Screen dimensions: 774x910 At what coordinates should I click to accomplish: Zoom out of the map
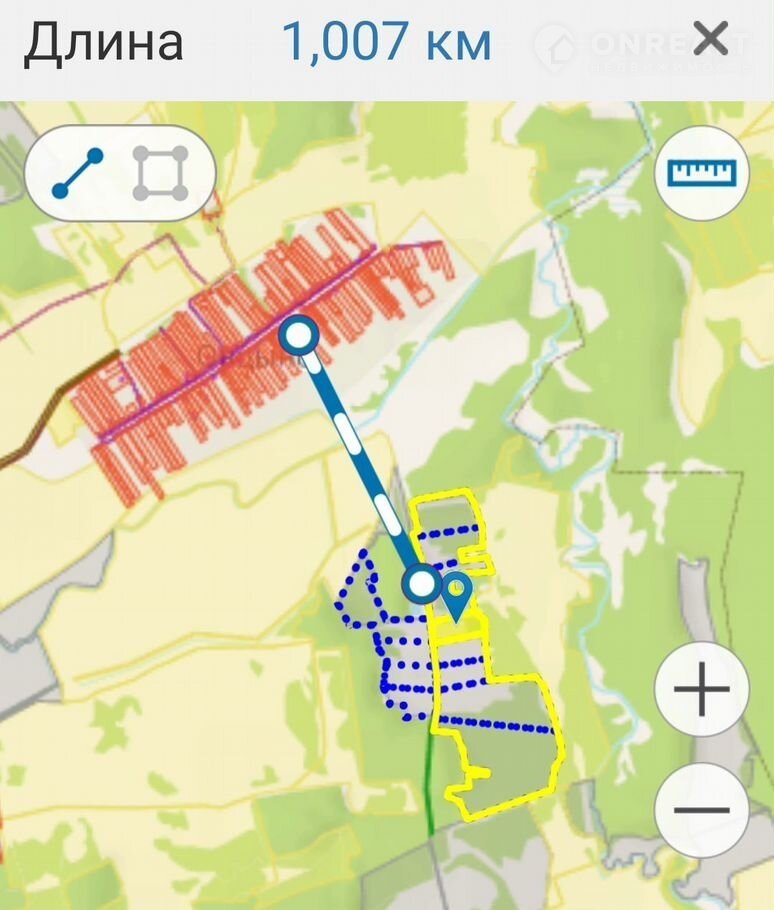point(701,809)
